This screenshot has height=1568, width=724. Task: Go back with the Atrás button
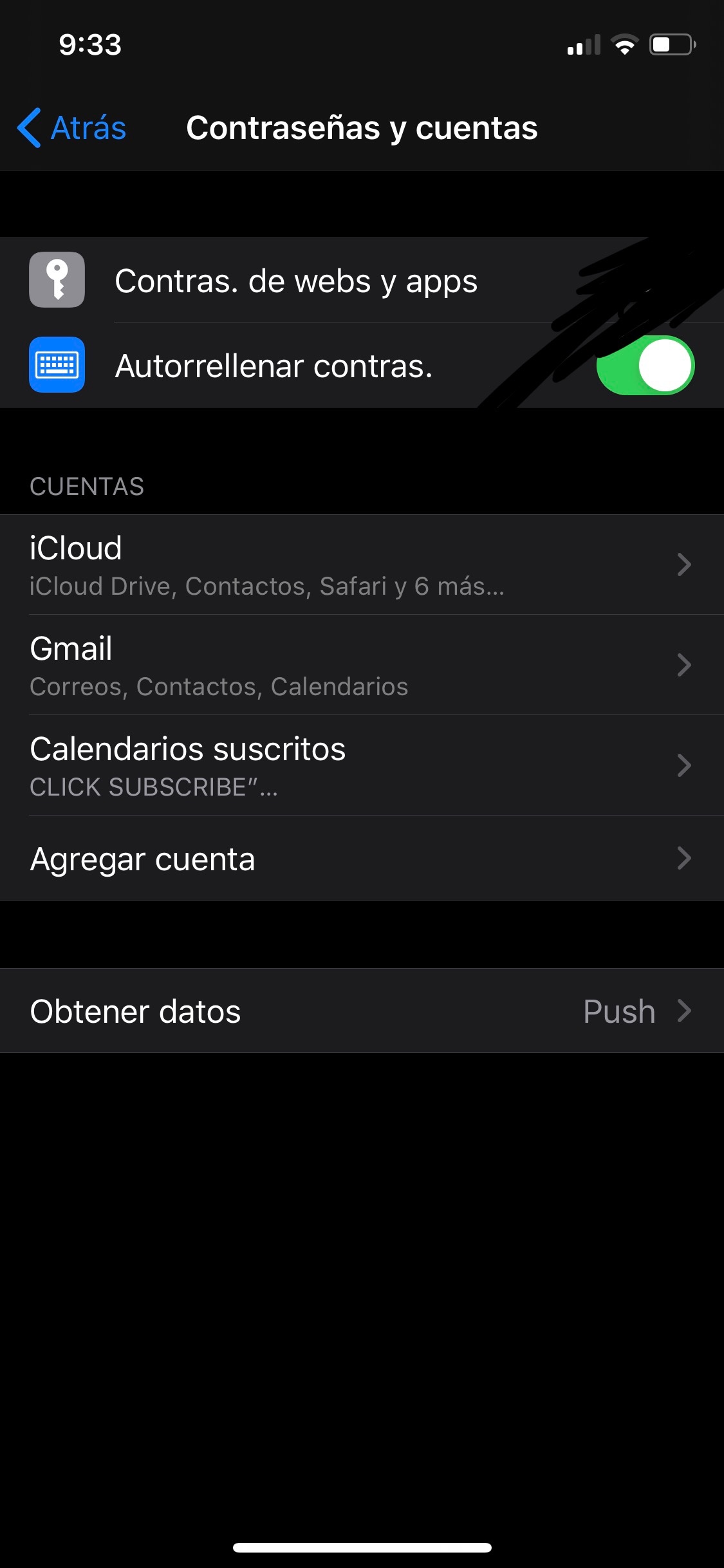point(72,127)
